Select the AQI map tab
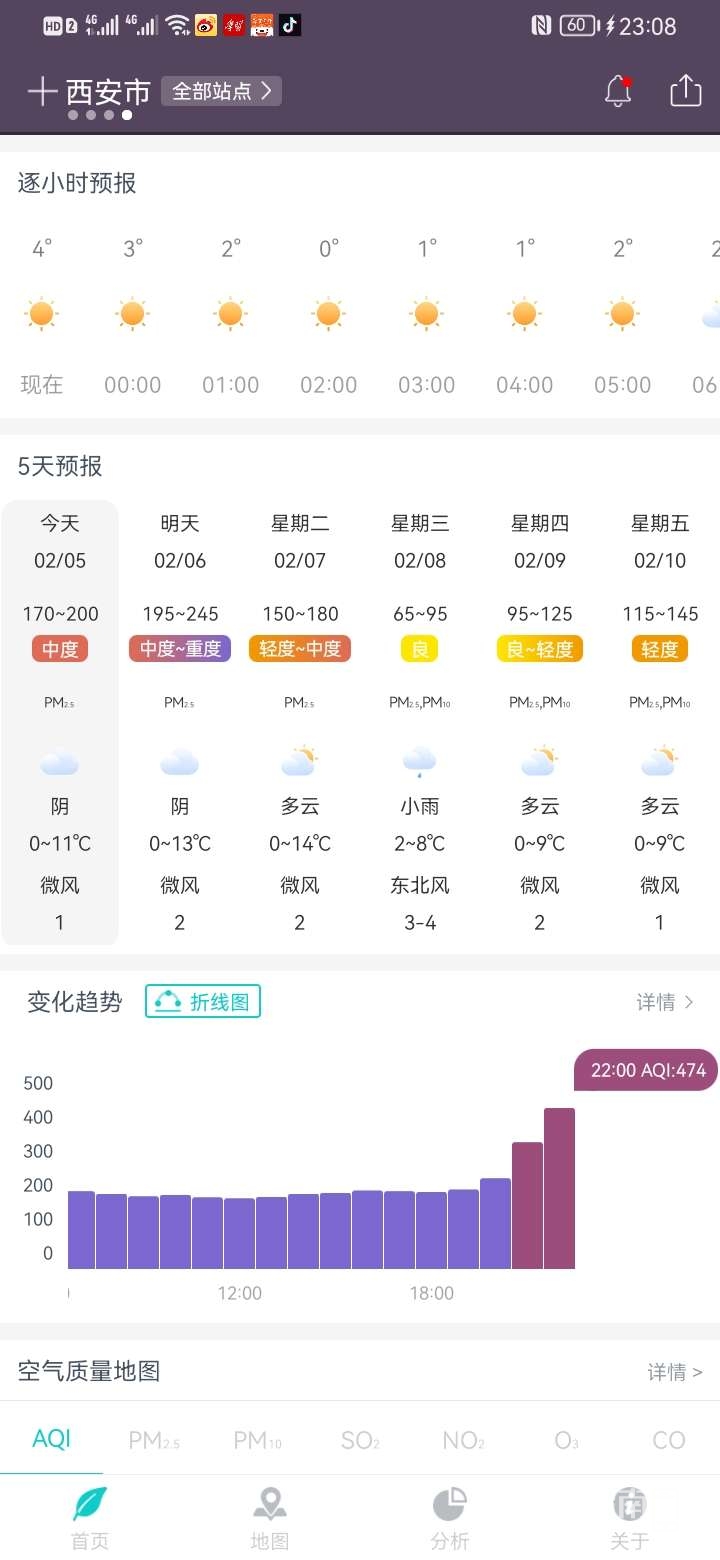The width and height of the screenshot is (720, 1560). pyautogui.click(x=52, y=1440)
